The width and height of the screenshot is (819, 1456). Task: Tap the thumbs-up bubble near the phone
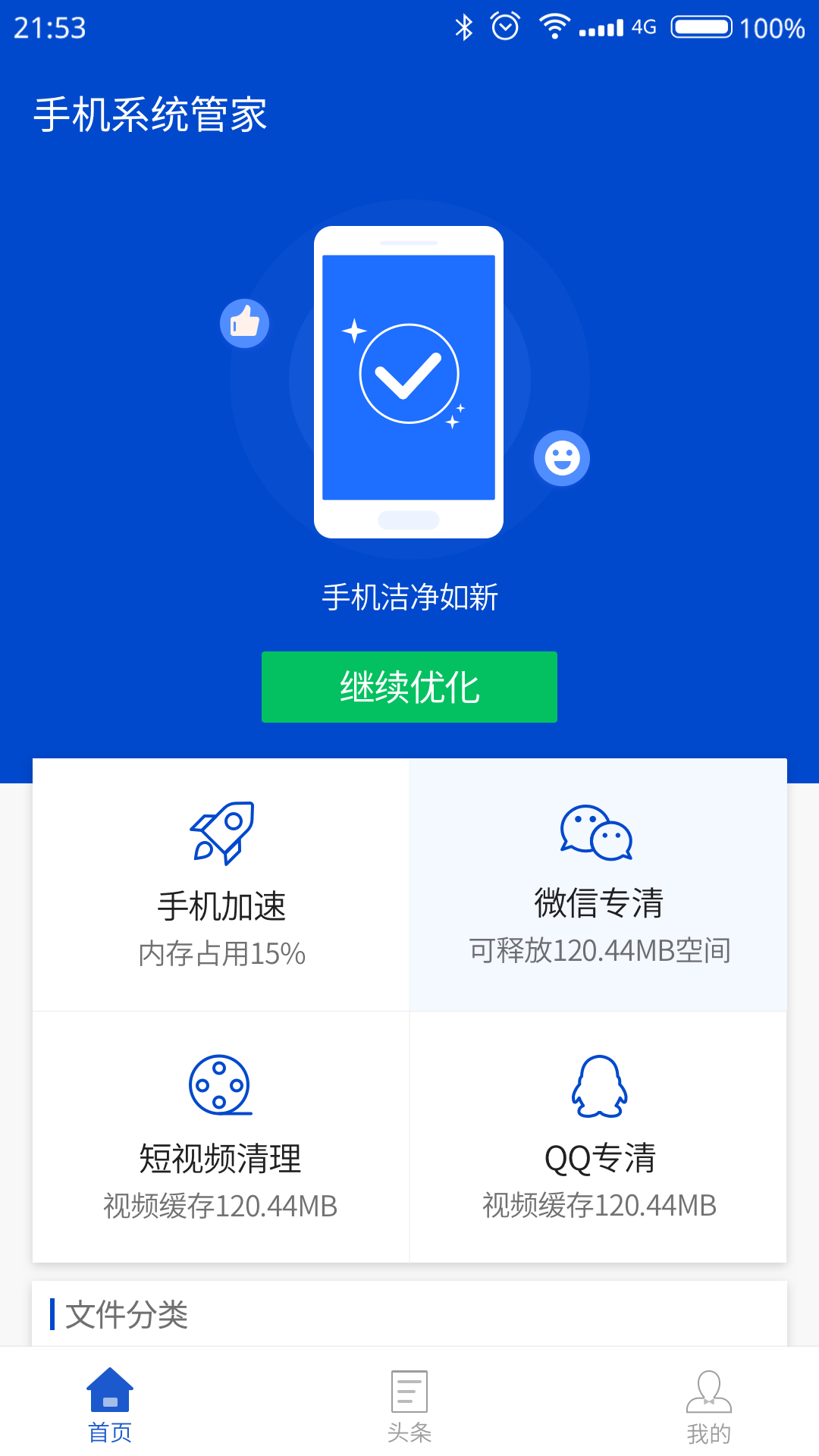tap(243, 323)
